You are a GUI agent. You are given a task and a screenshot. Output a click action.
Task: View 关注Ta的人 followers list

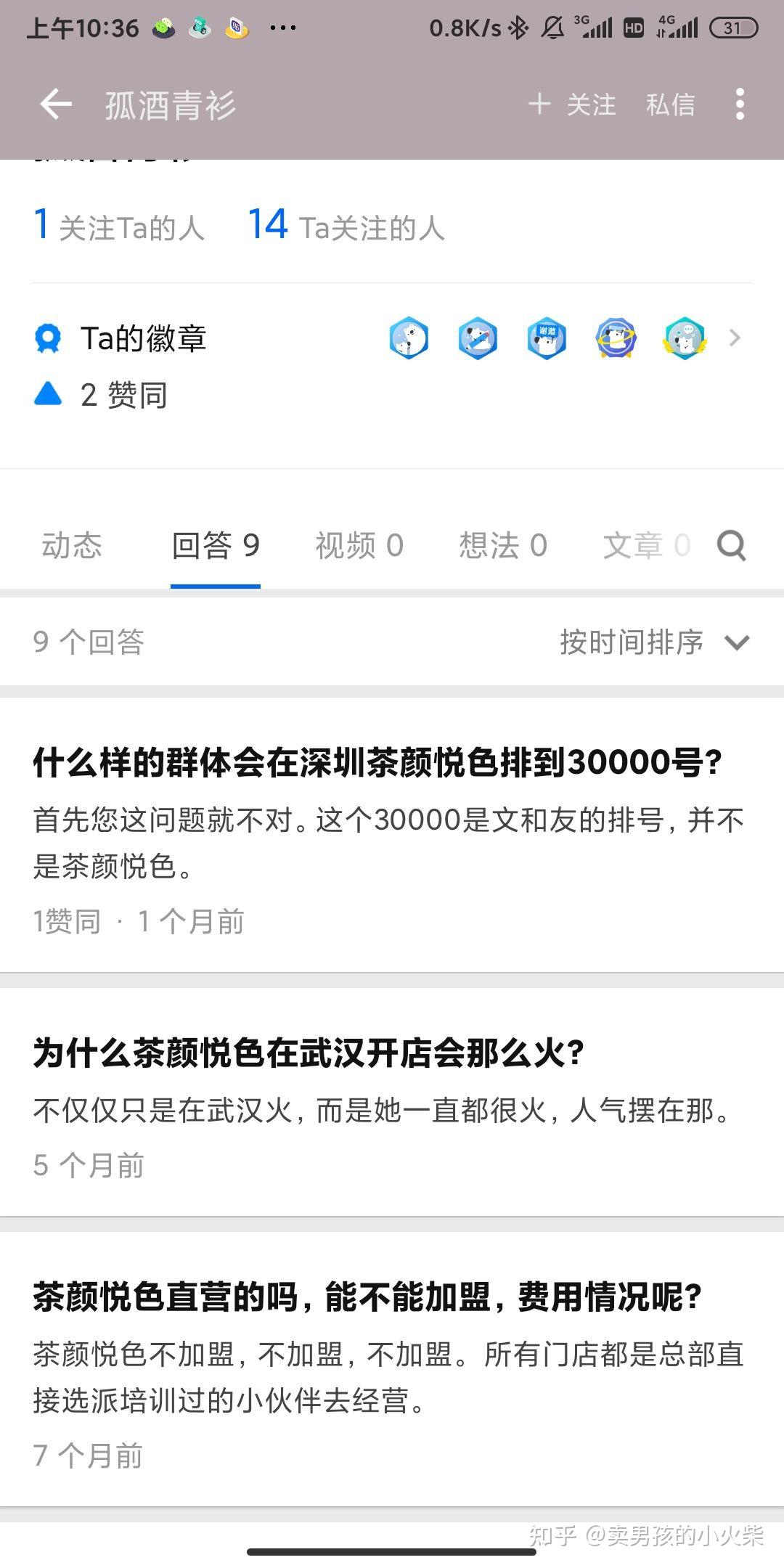[119, 225]
